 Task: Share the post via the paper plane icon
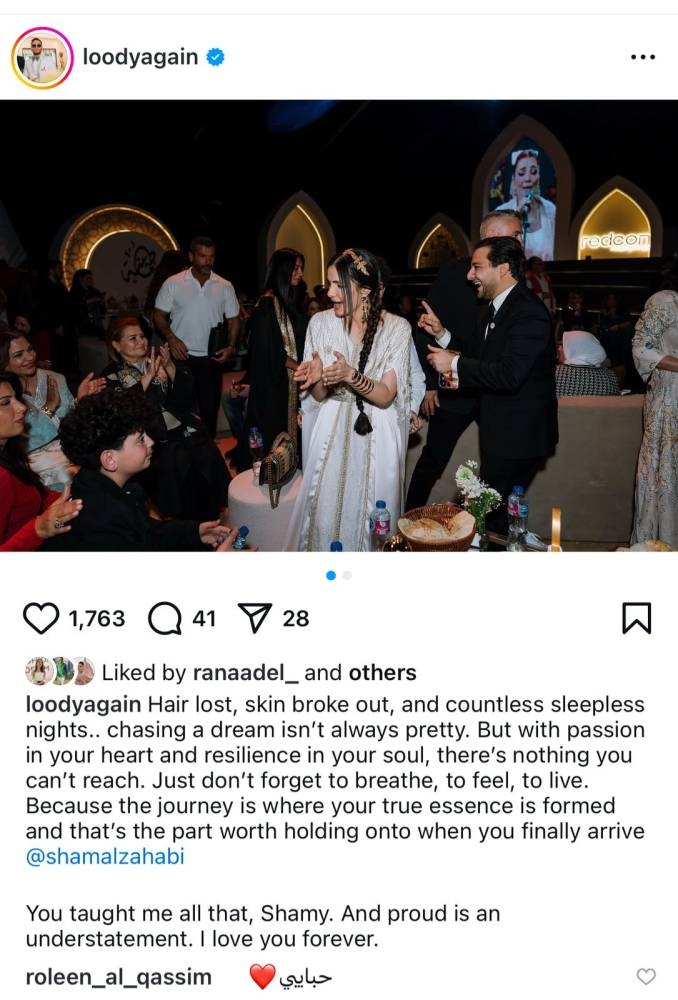pyautogui.click(x=257, y=619)
